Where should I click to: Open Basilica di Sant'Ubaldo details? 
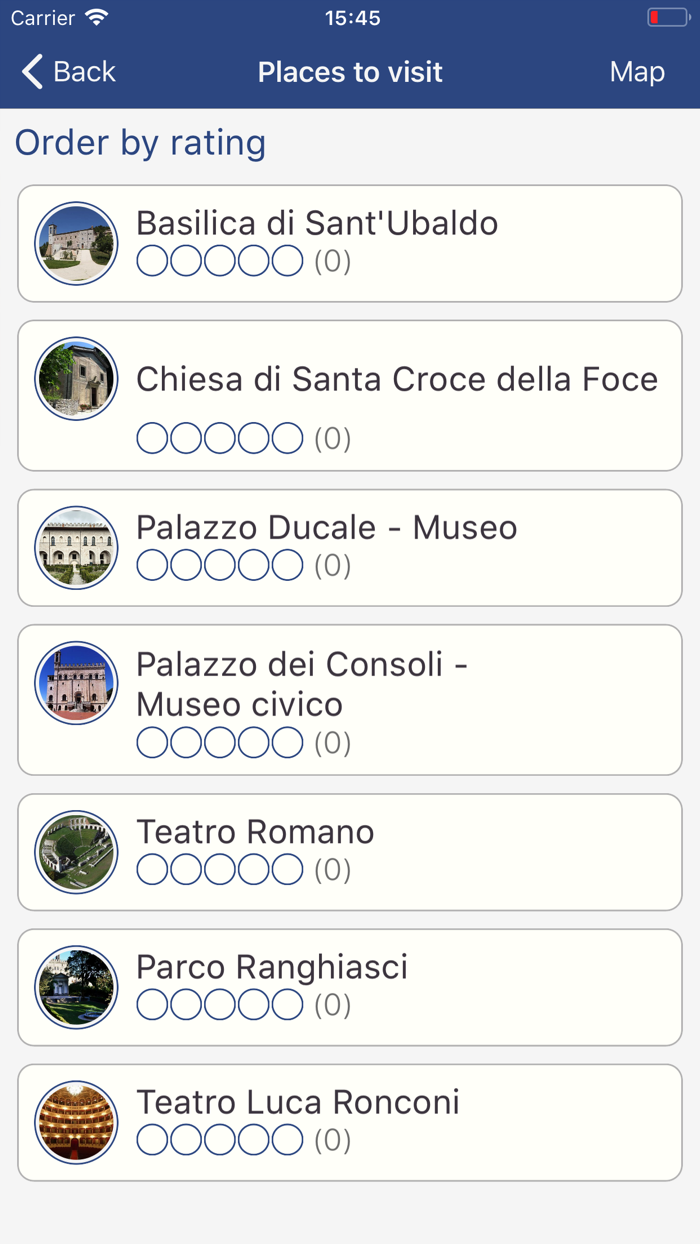click(x=350, y=243)
